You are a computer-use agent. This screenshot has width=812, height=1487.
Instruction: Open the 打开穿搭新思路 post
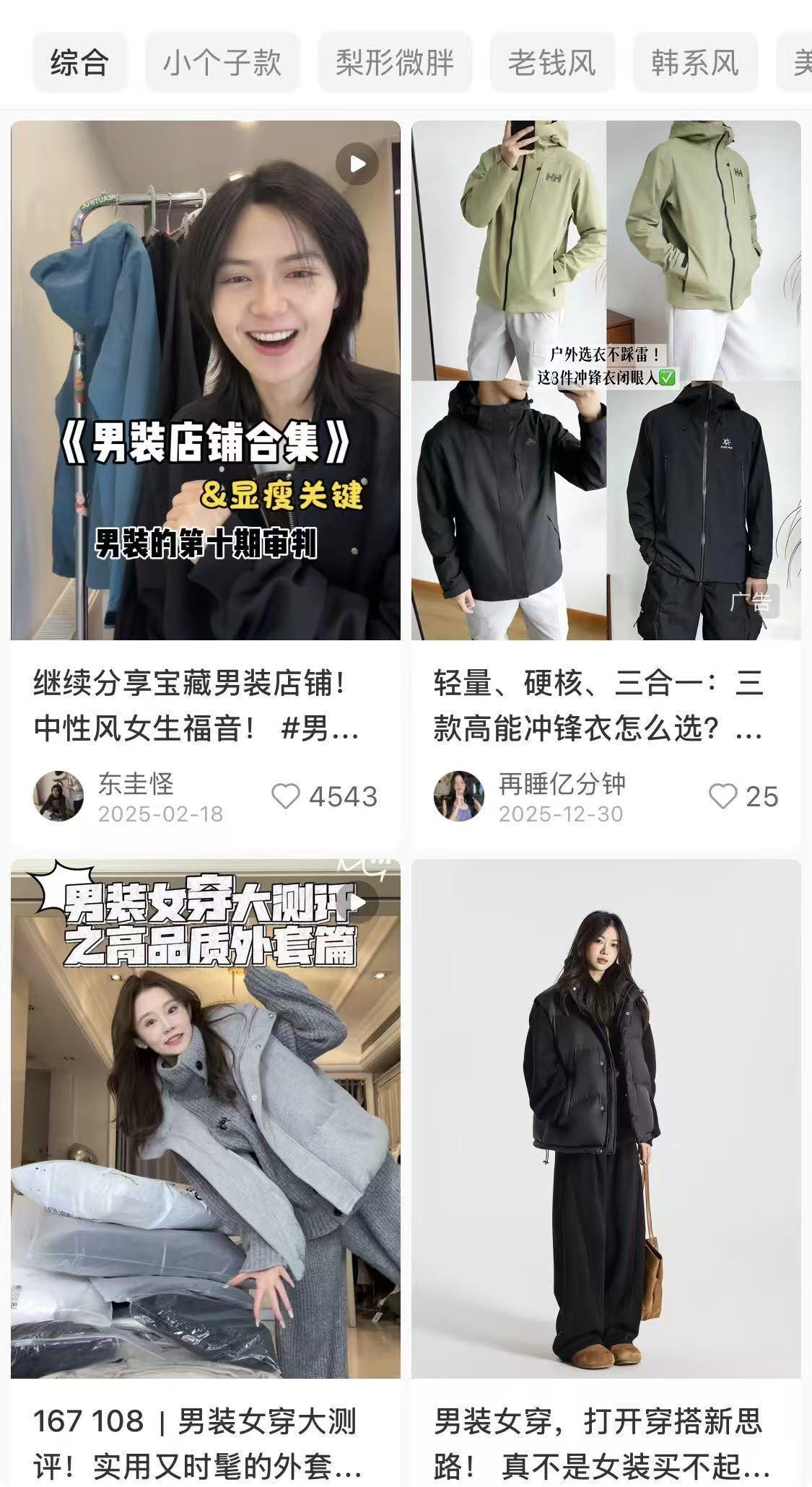pos(606,1119)
